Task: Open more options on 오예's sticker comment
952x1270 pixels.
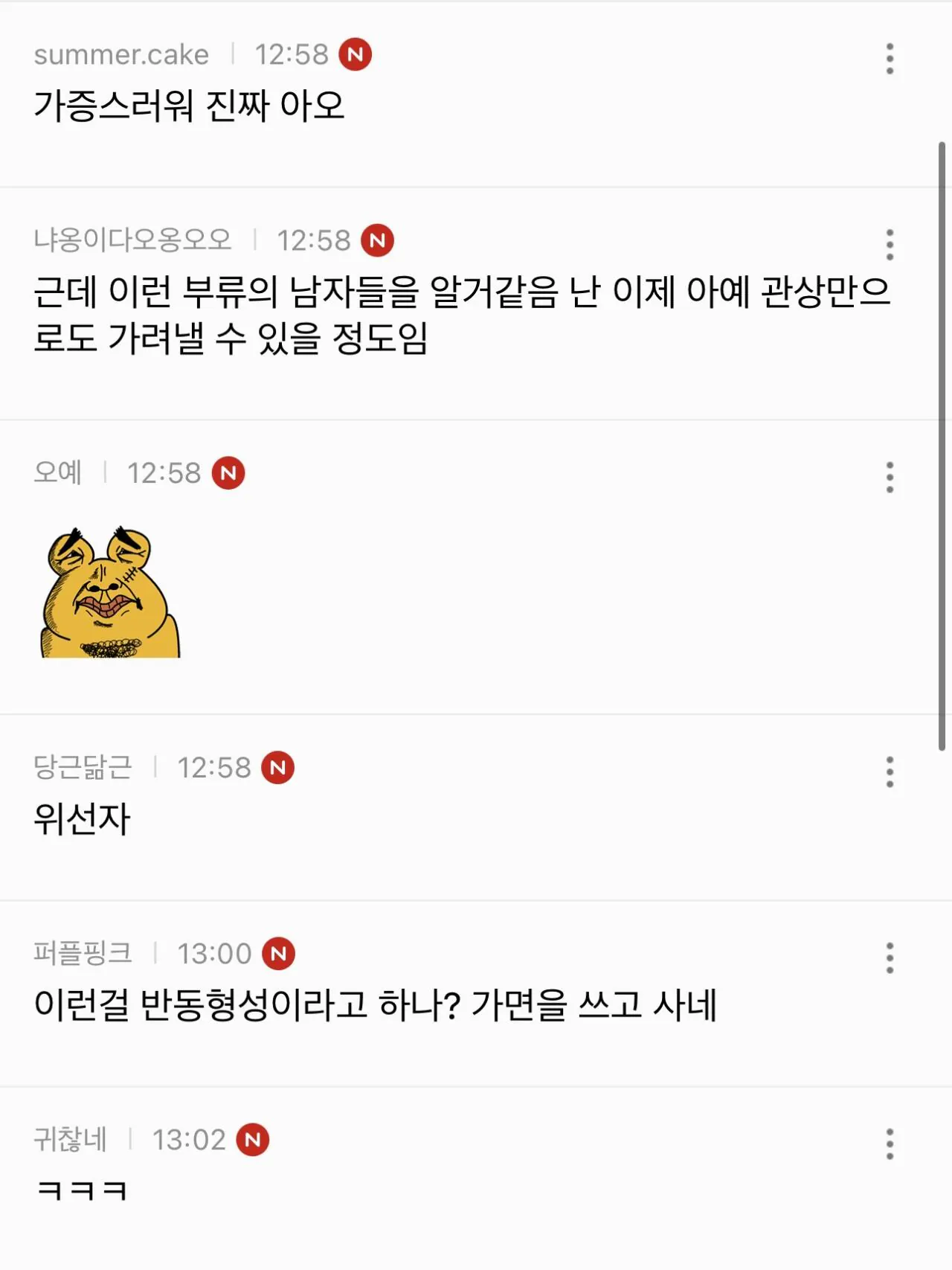Action: point(890,478)
